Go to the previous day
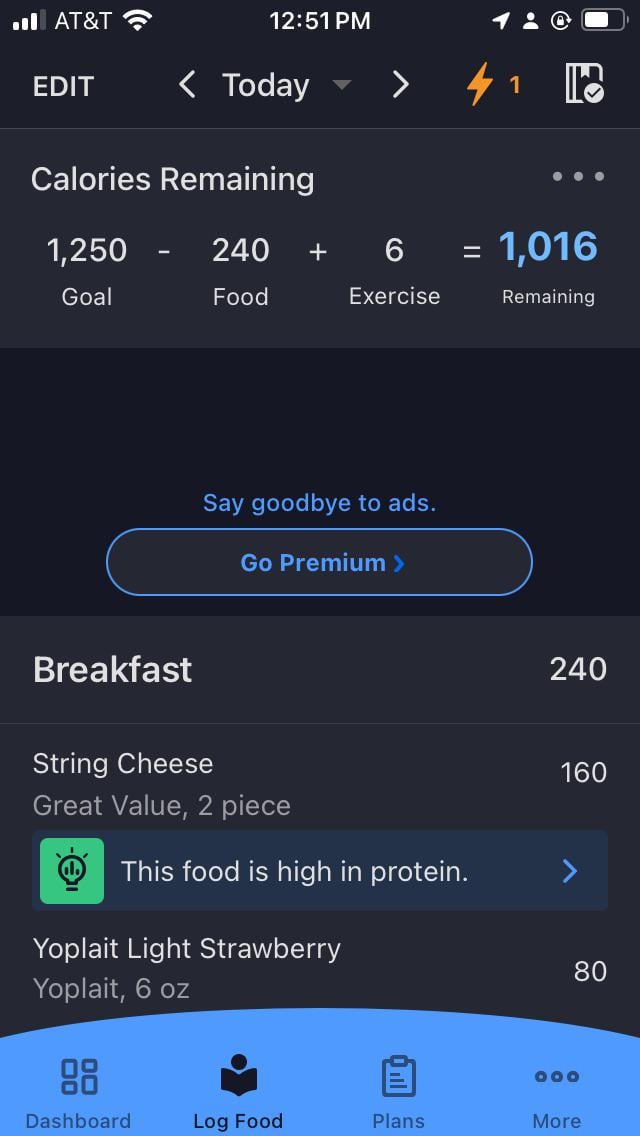This screenshot has width=640, height=1136. [x=187, y=85]
